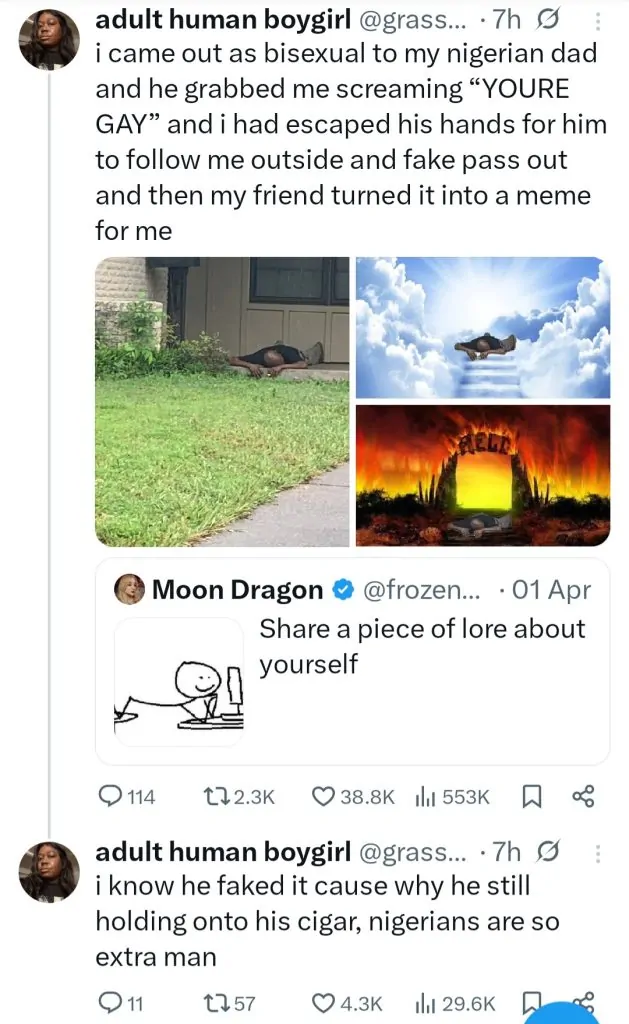Viewport: 629px width, 1024px height.
Task: Open author avatar on the cigar reply
Action: tap(49, 871)
